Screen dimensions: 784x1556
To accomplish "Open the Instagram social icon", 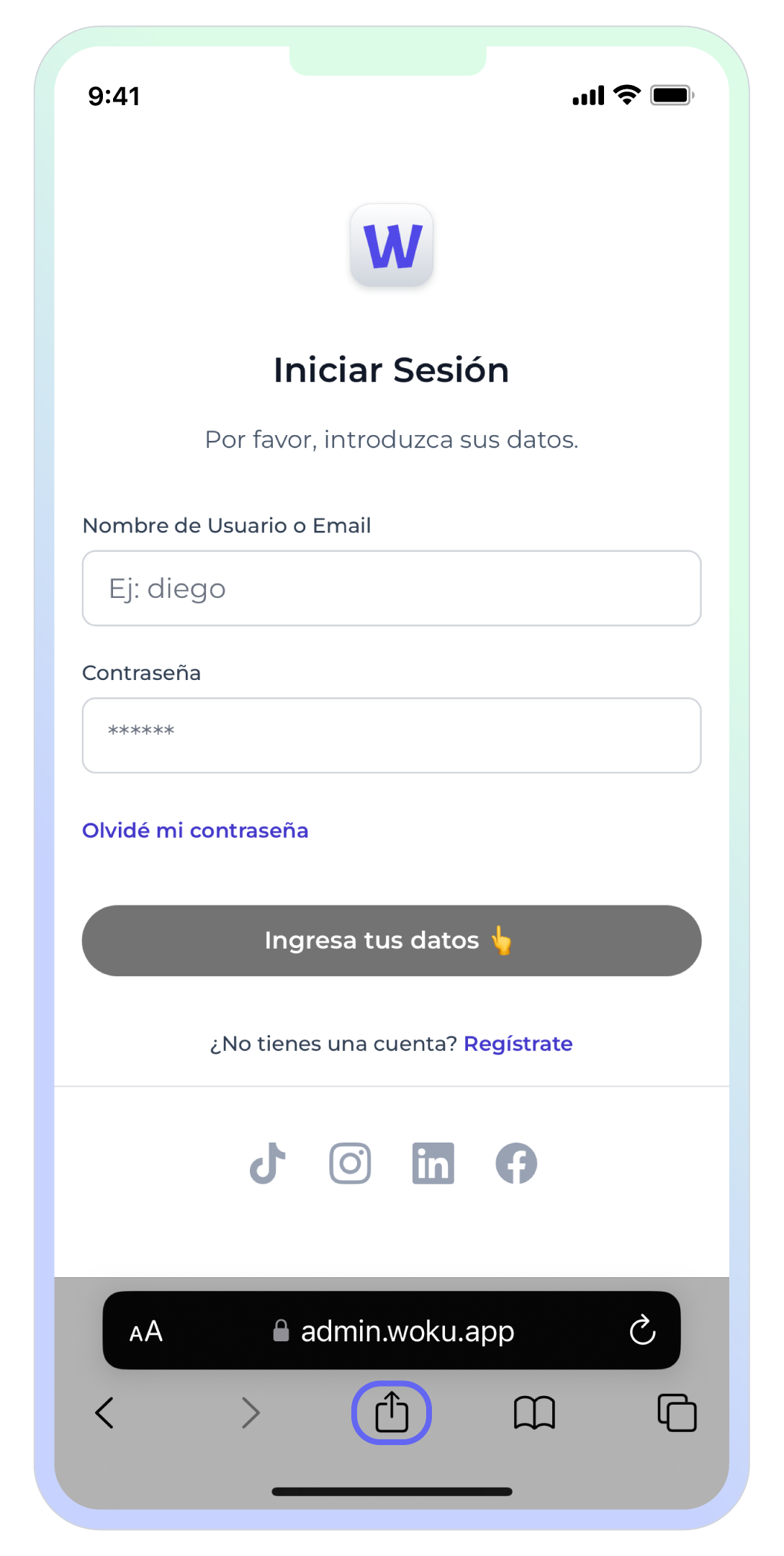I will click(350, 1162).
